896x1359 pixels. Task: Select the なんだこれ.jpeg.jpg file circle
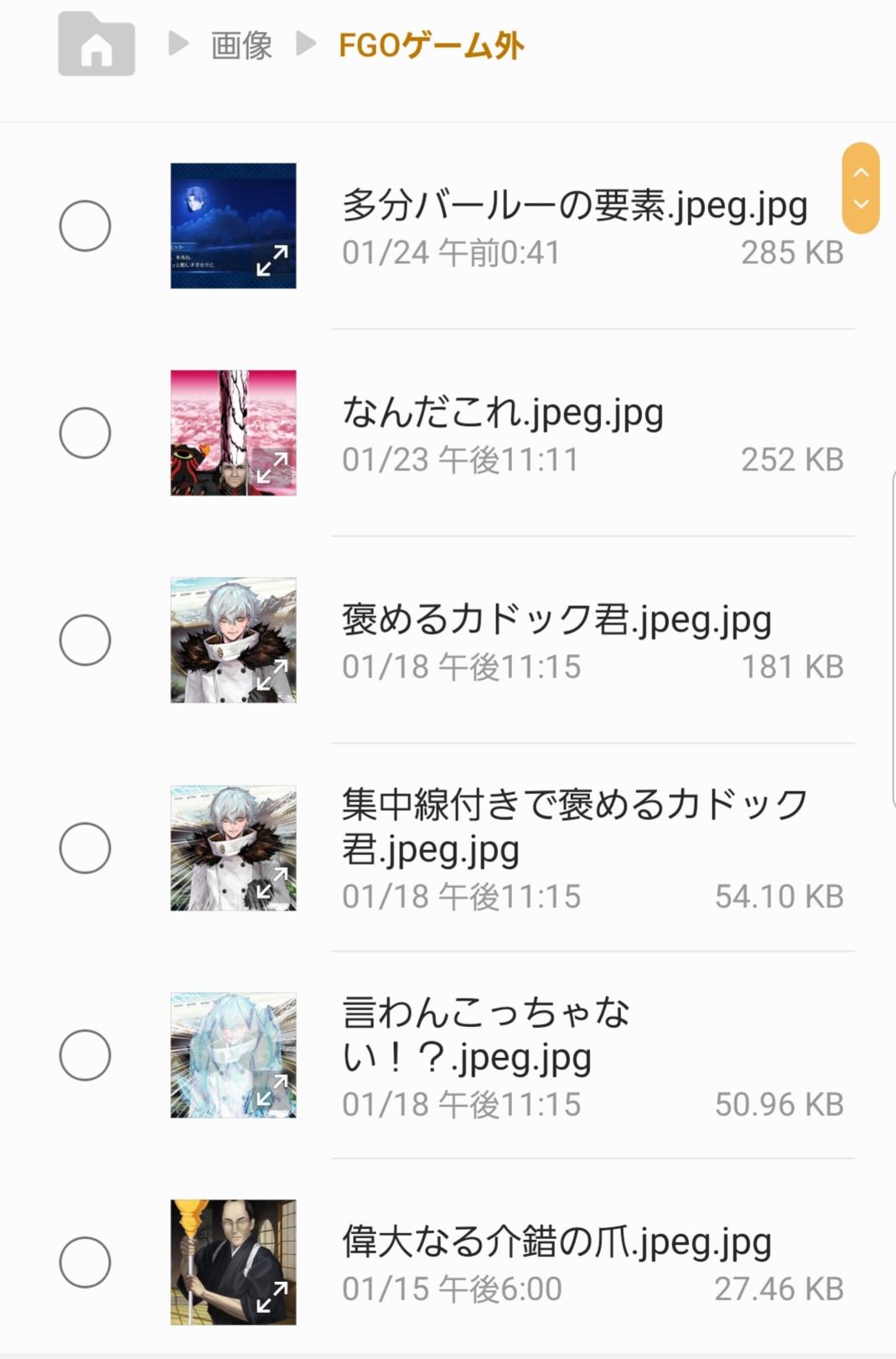[x=85, y=433]
